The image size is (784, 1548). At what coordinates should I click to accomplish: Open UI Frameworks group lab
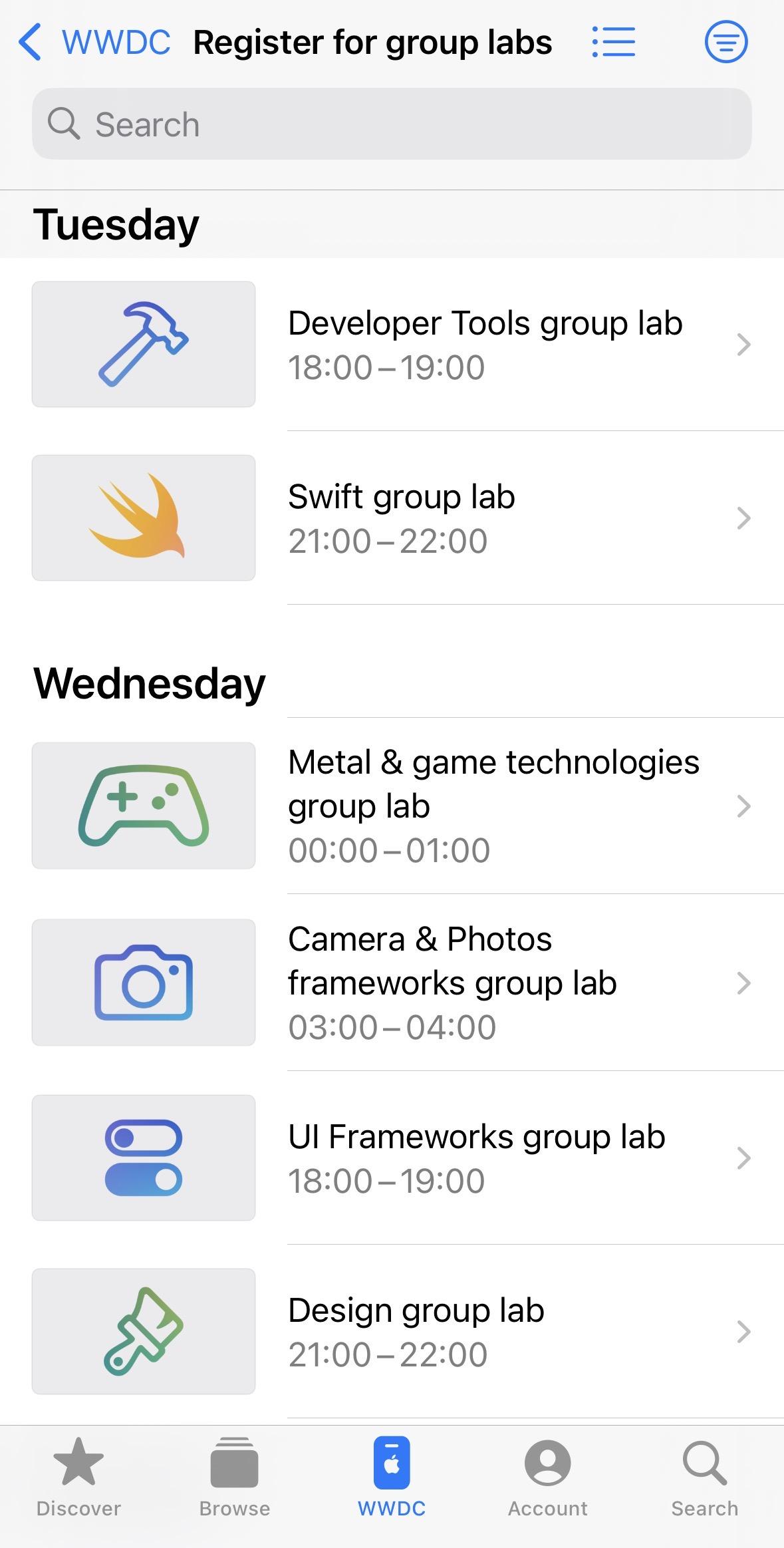pos(392,1158)
